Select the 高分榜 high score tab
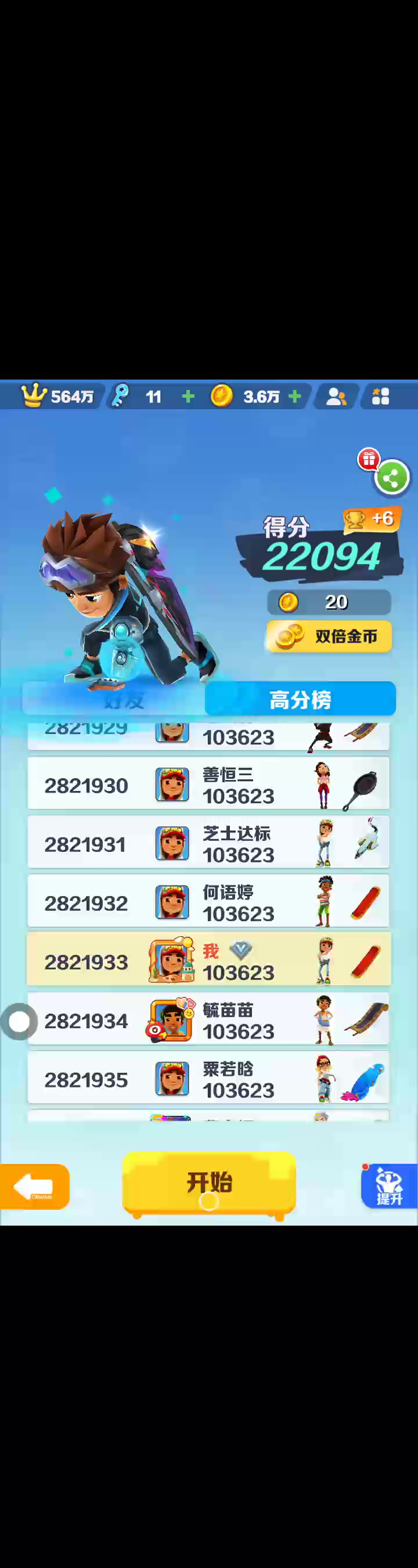The width and height of the screenshot is (418, 1568). 300,699
